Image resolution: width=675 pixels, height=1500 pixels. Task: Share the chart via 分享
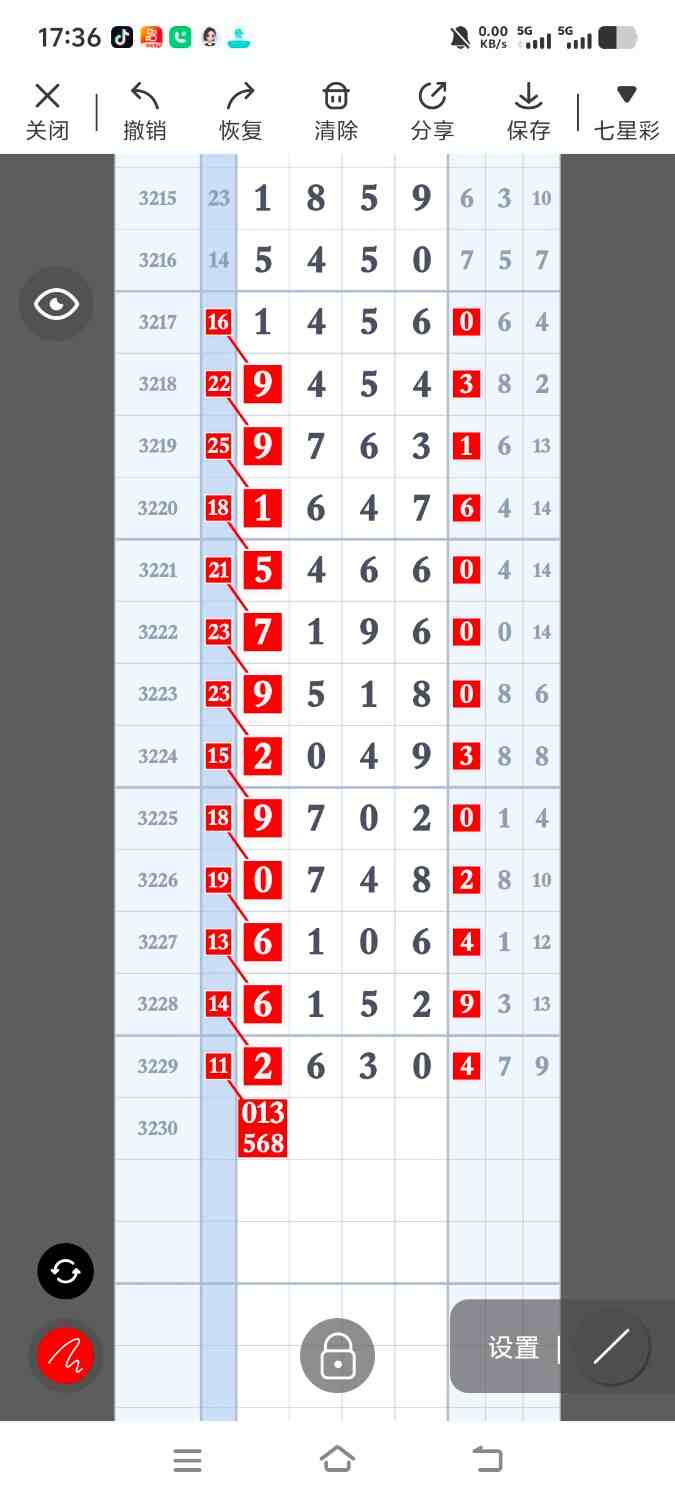click(x=432, y=111)
